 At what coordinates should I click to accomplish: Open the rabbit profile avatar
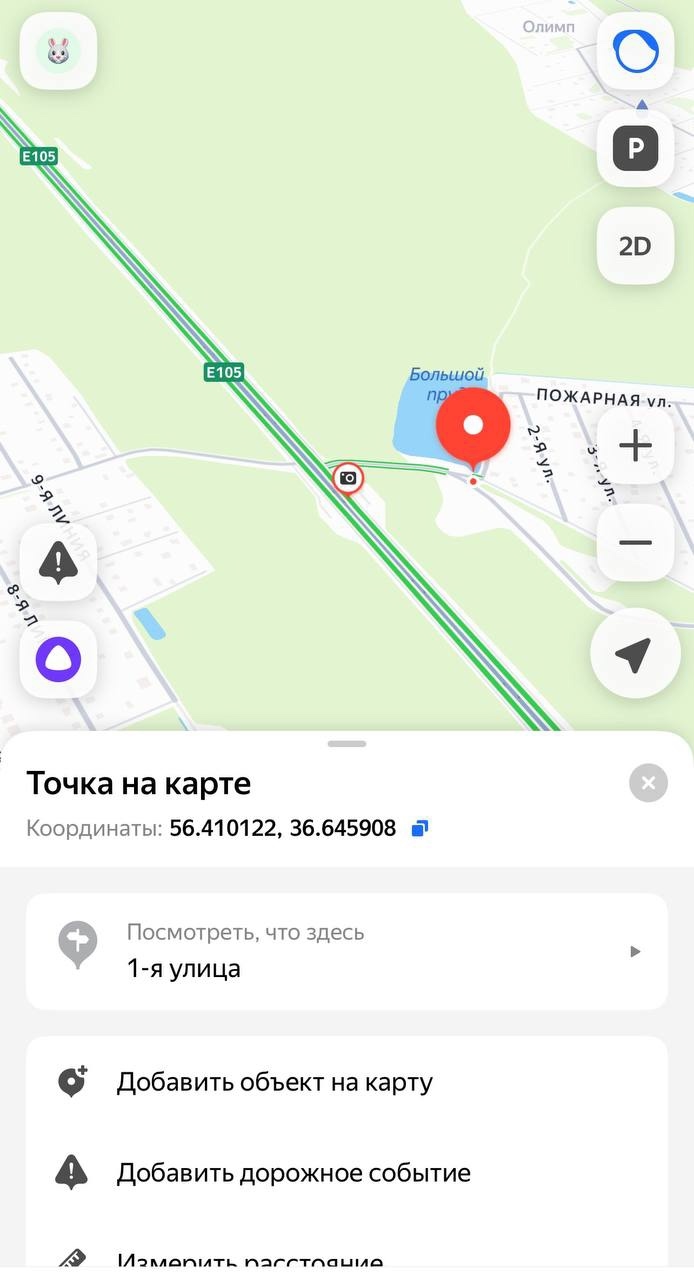[x=58, y=50]
